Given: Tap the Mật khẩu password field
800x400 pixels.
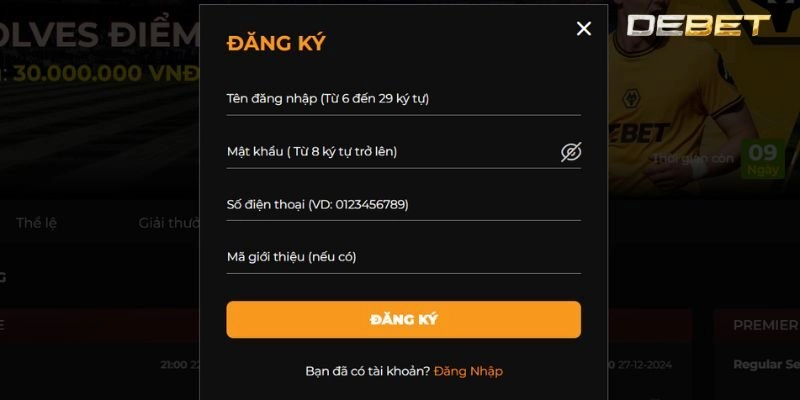Looking at the screenshot, I should pos(390,152).
